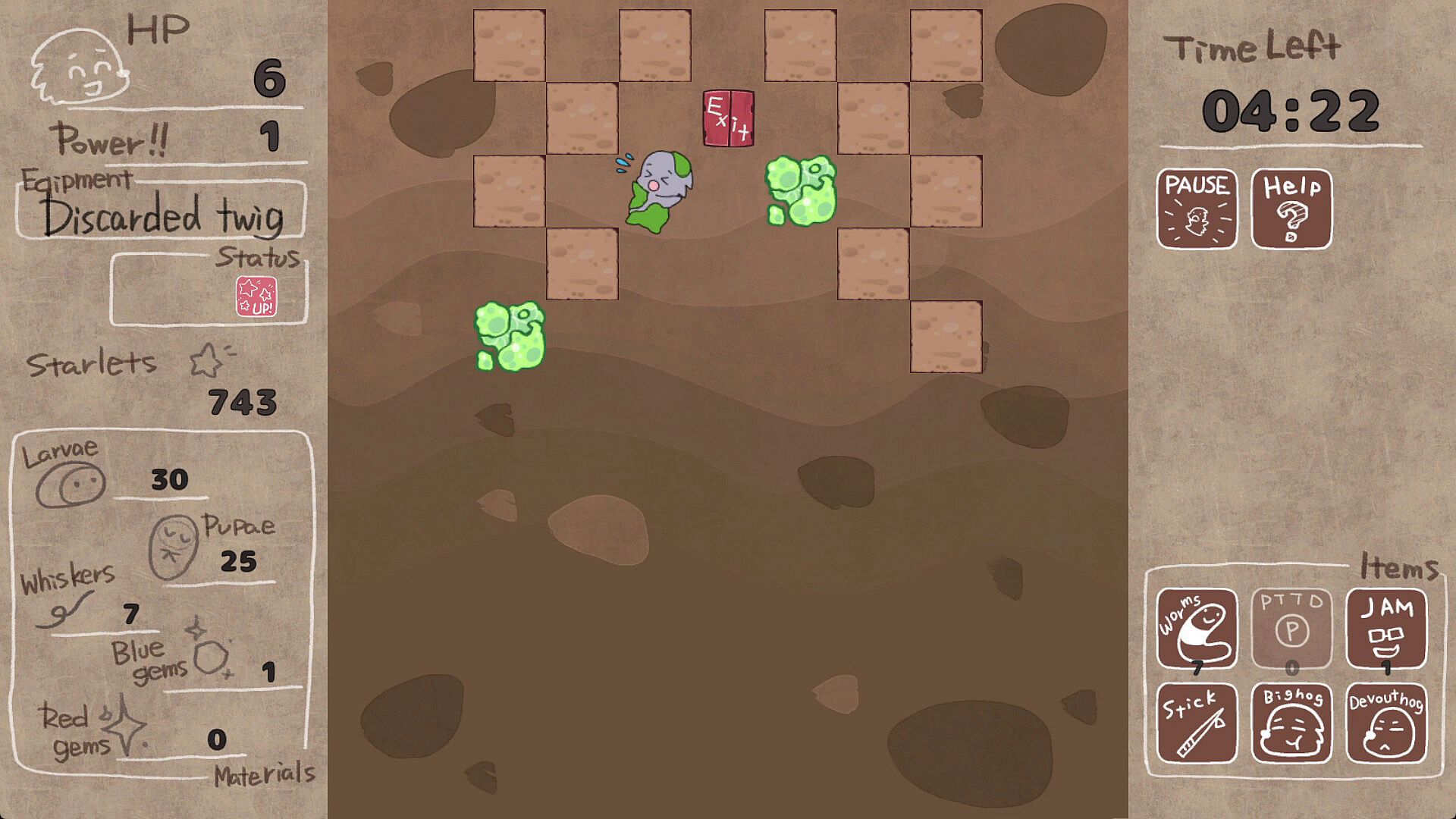Screen dimensions: 1456x819
Task: Tap the red Exit door
Action: [728, 118]
